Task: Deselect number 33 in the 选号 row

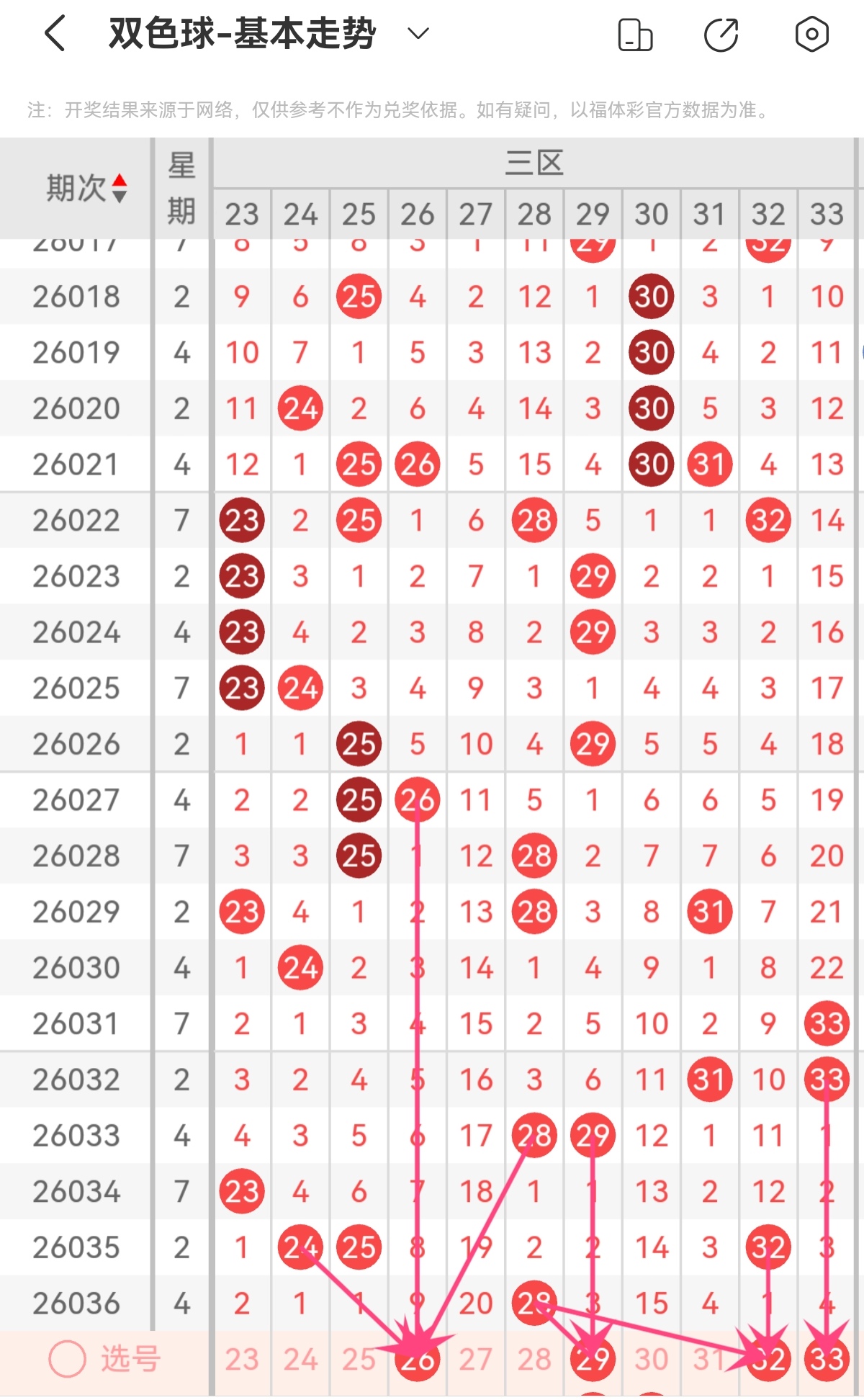Action: click(x=827, y=1360)
